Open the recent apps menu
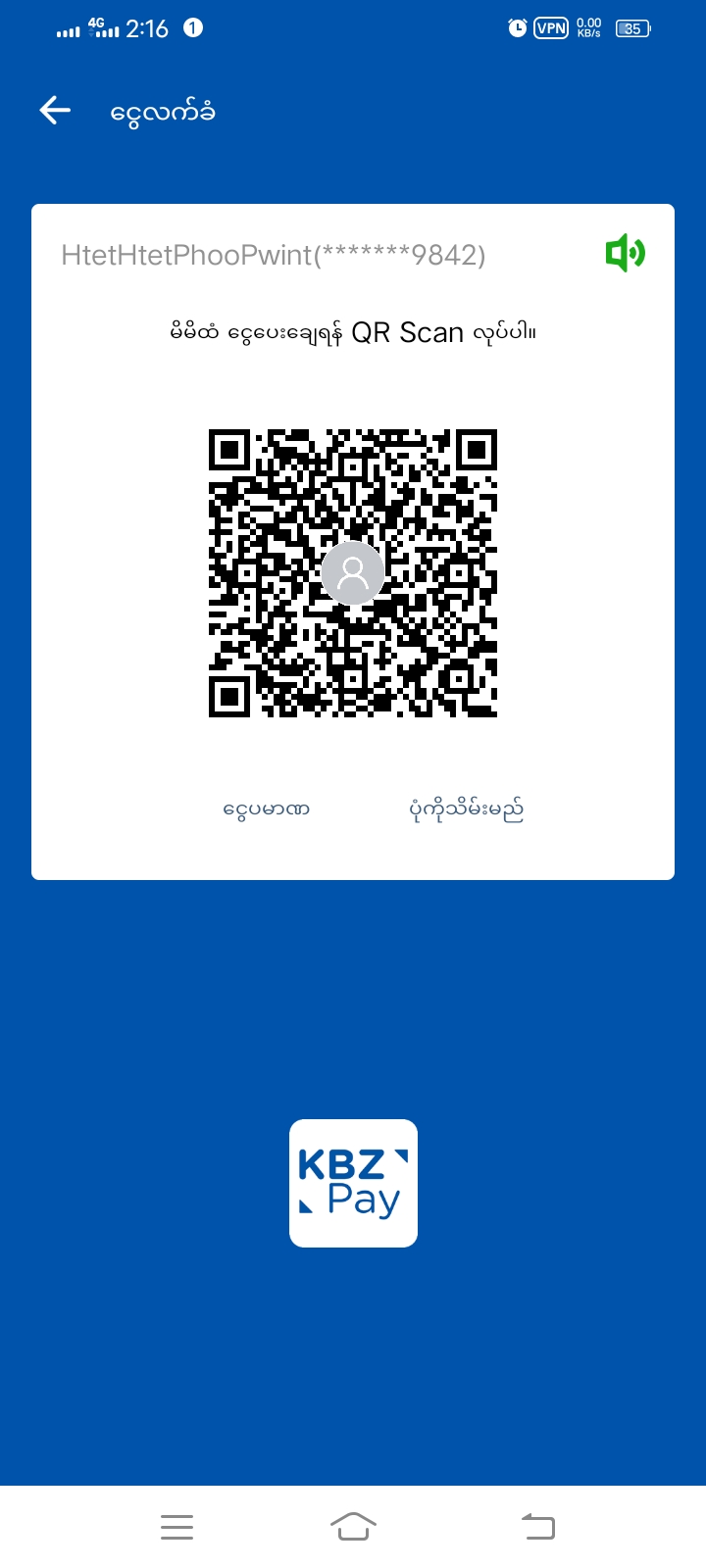The width and height of the screenshot is (706, 1568). point(176,1526)
